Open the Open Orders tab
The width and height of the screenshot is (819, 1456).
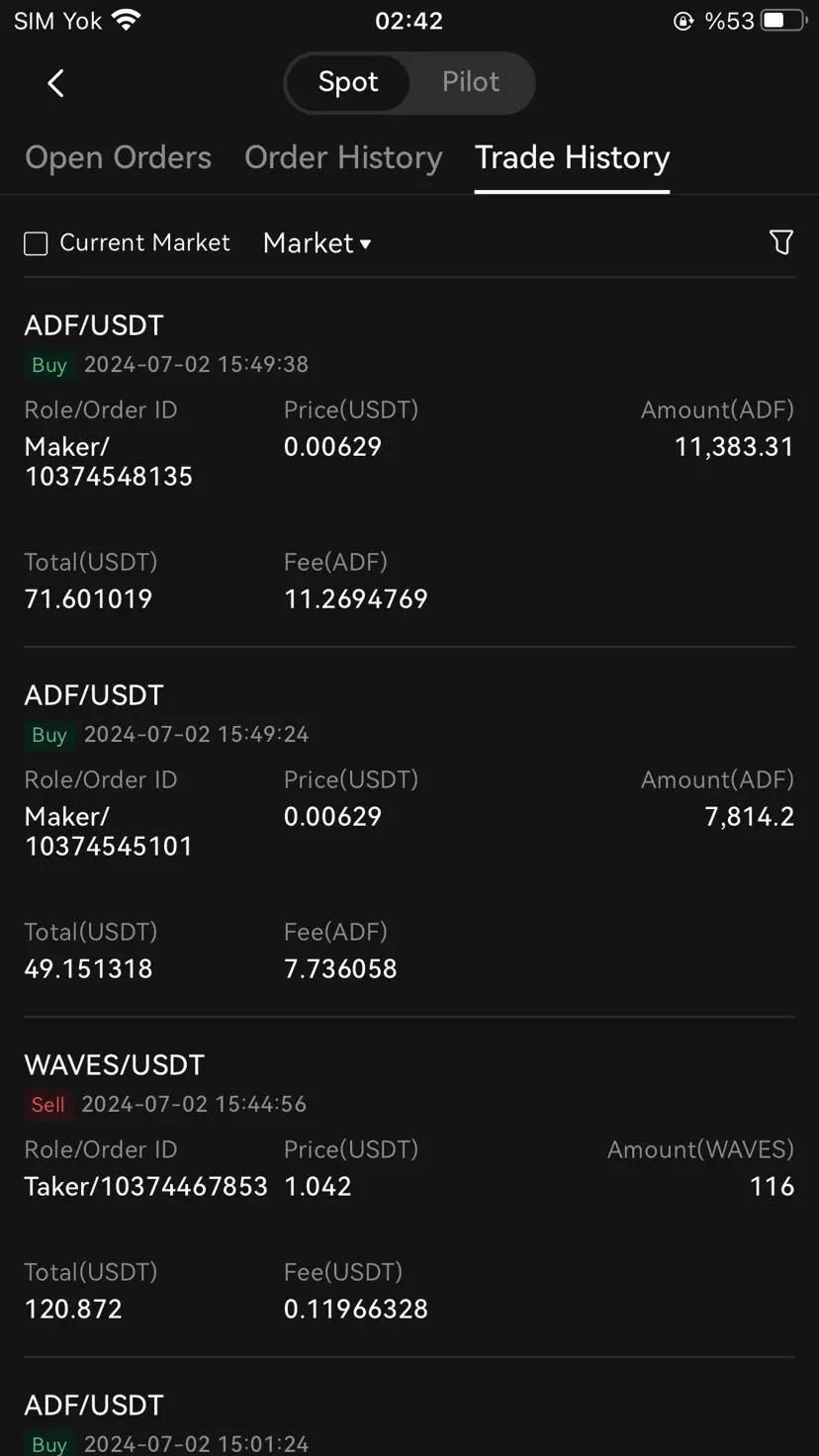pos(118,157)
